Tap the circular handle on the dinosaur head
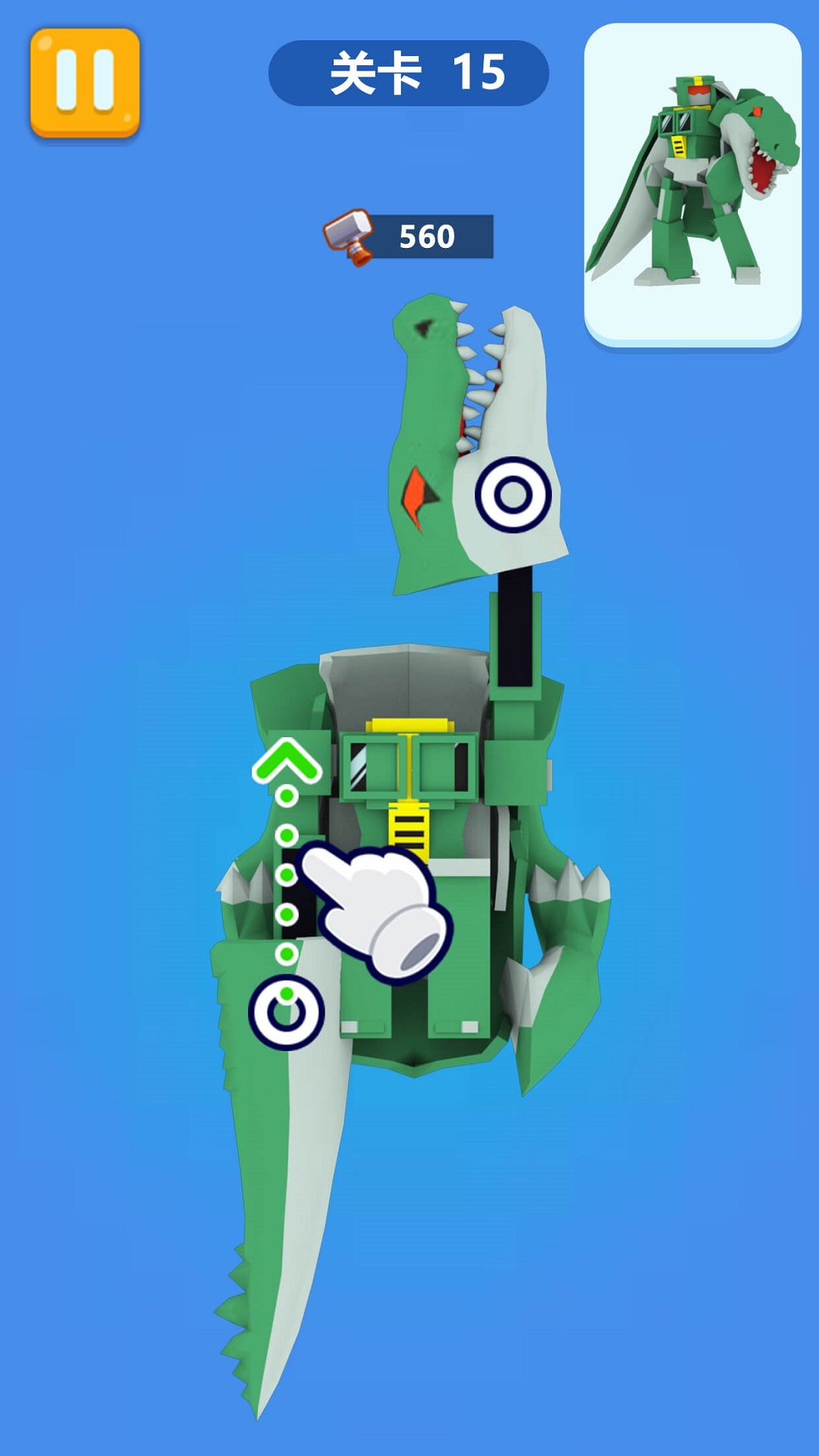The image size is (819, 1456). click(x=513, y=494)
